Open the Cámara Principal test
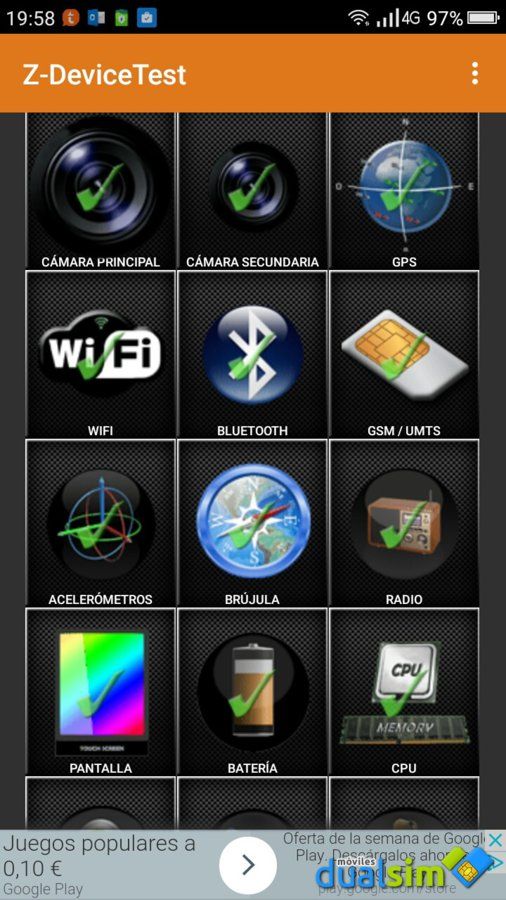 point(100,191)
